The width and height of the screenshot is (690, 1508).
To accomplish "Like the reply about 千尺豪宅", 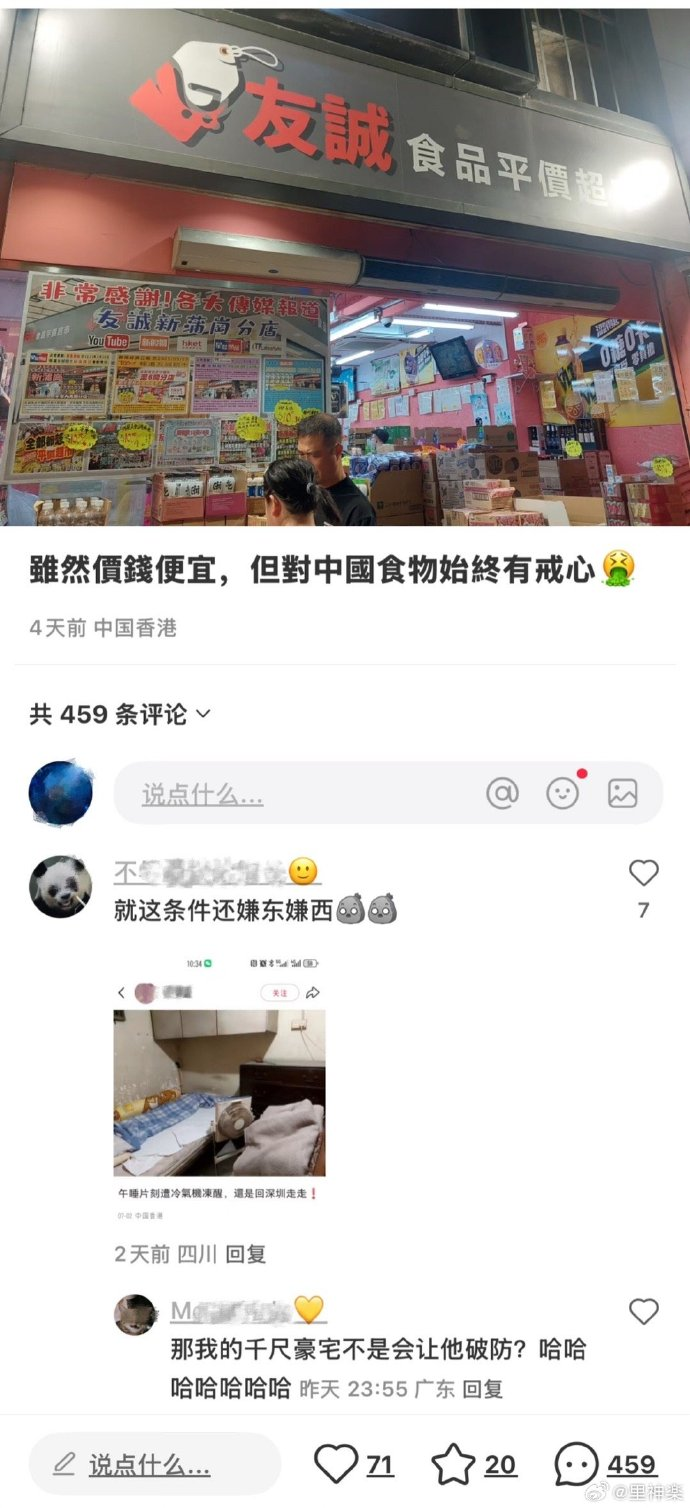I will coord(643,1311).
